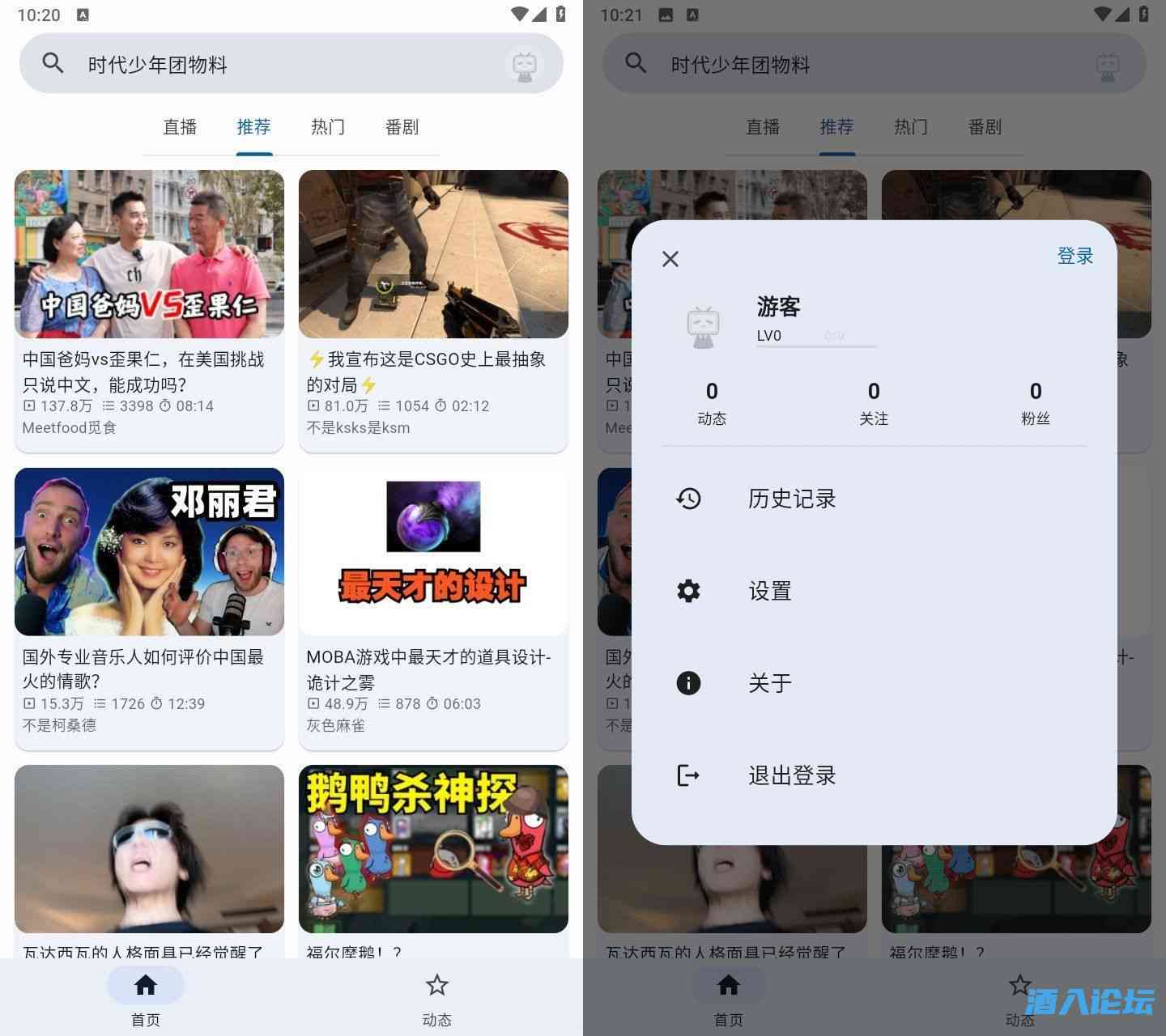Play the CSGO史上最抽象的对局 video
1166x1036 pixels.
(x=433, y=254)
